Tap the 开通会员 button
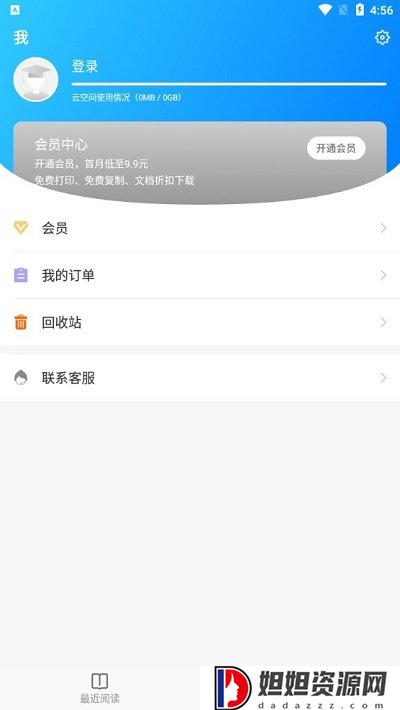The height and width of the screenshot is (710, 400). coord(336,148)
